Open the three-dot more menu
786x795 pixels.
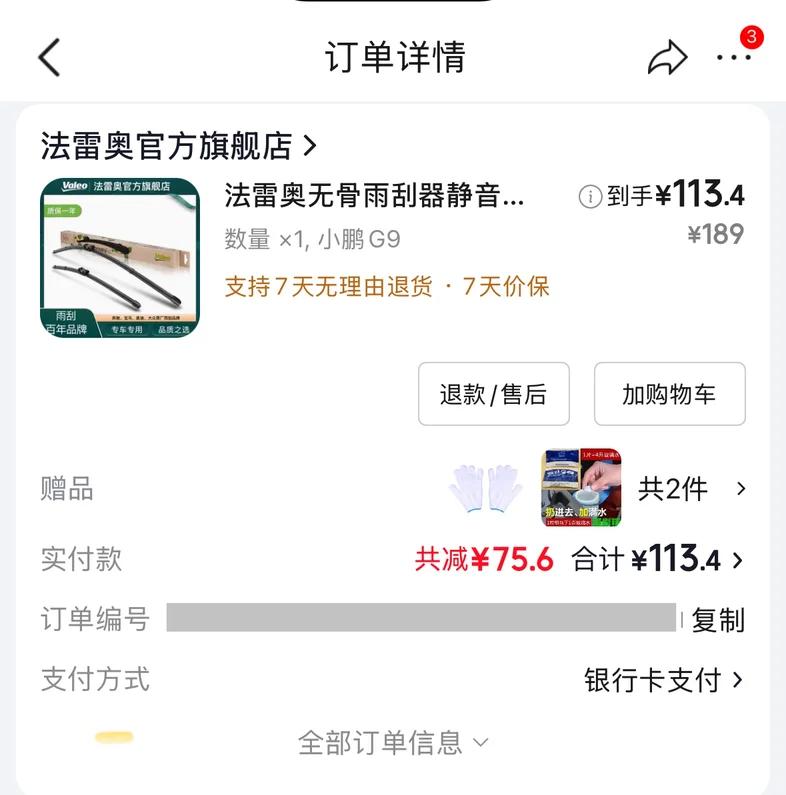[733, 57]
